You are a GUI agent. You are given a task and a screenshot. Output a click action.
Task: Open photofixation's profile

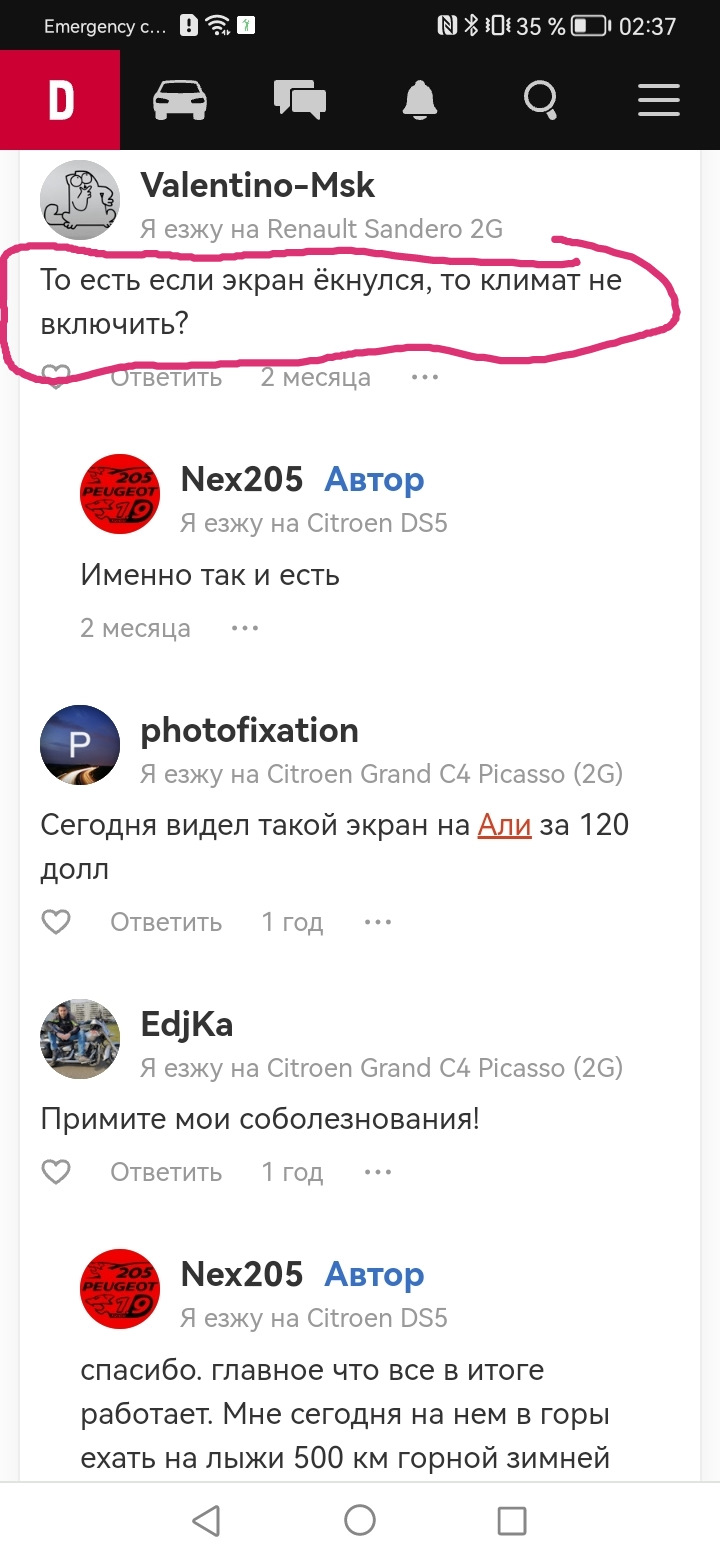point(249,731)
